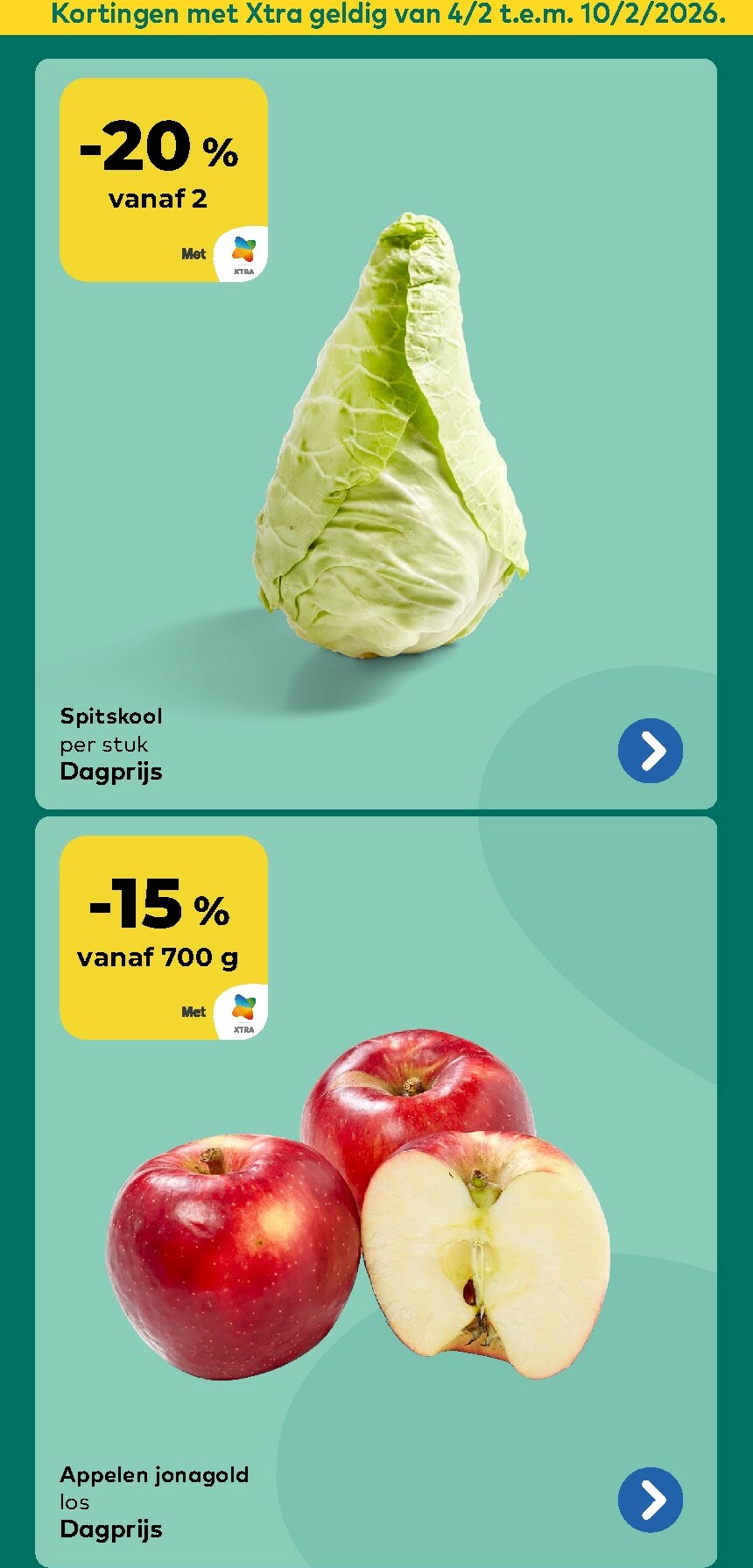753x1568 pixels.
Task: Click the blue arrow icon beside Spitskool
Action: pyautogui.click(x=651, y=750)
